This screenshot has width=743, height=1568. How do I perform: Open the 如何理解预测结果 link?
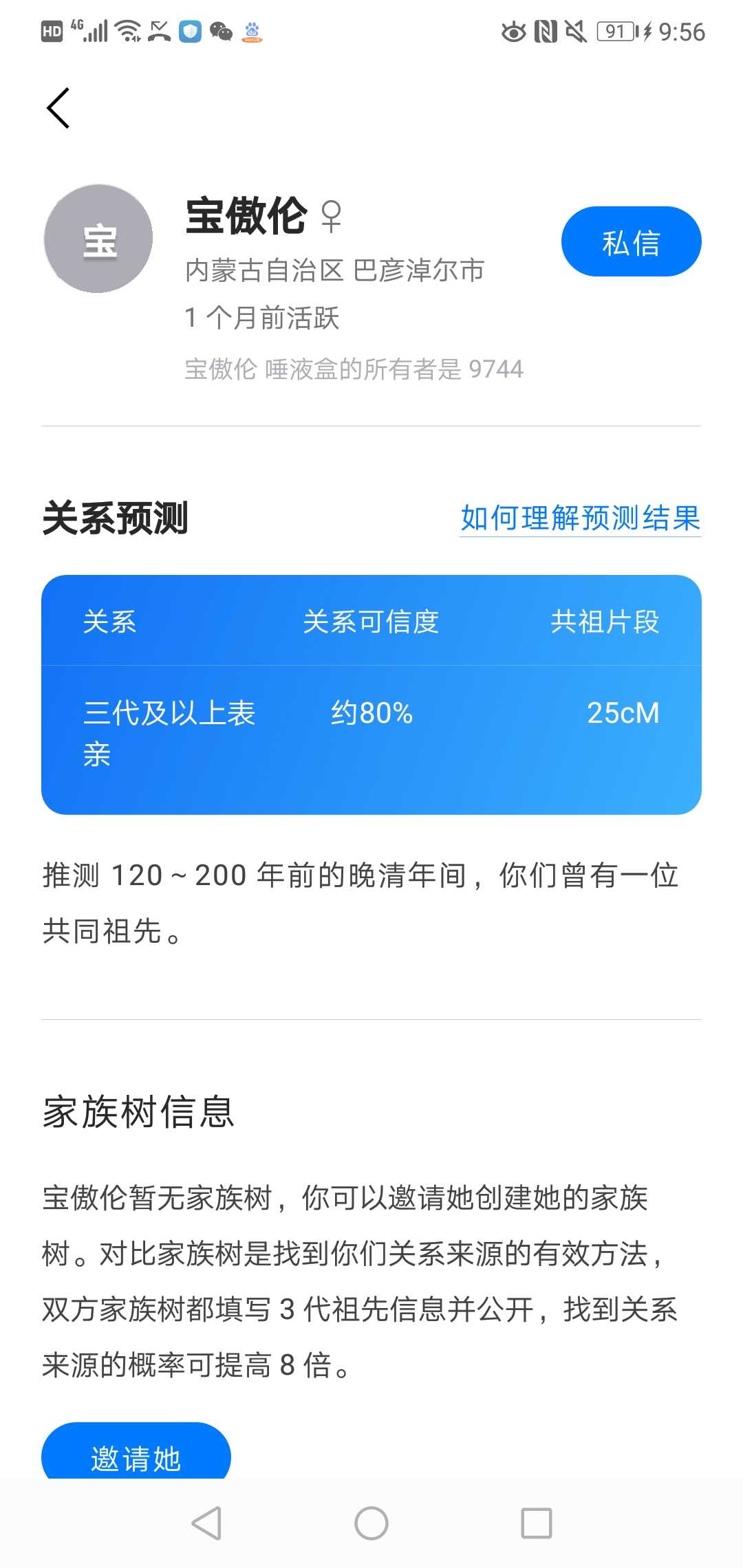580,519
